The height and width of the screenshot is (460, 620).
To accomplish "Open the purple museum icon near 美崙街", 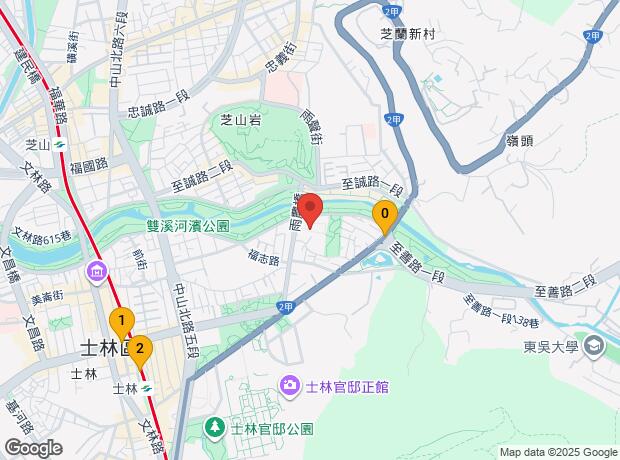I will click(x=97, y=272).
